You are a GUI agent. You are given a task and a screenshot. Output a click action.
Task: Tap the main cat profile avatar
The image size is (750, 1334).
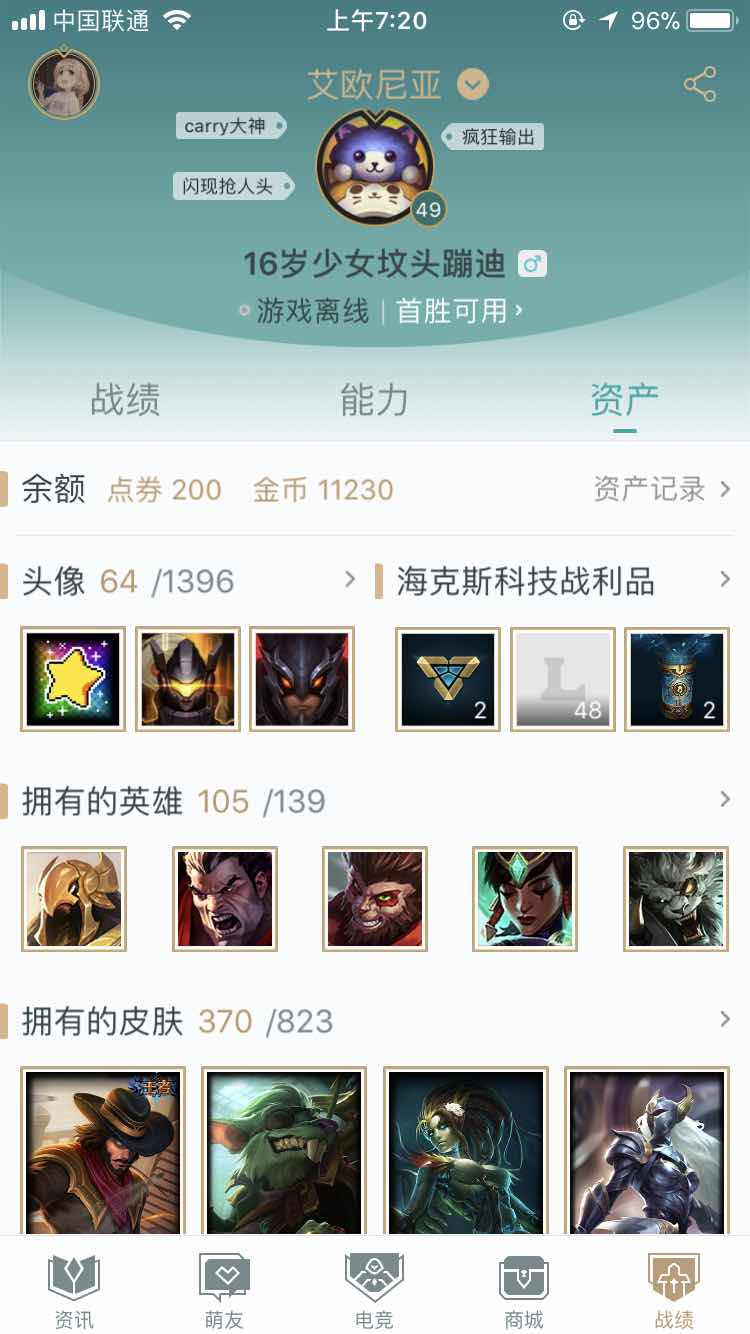(x=375, y=167)
